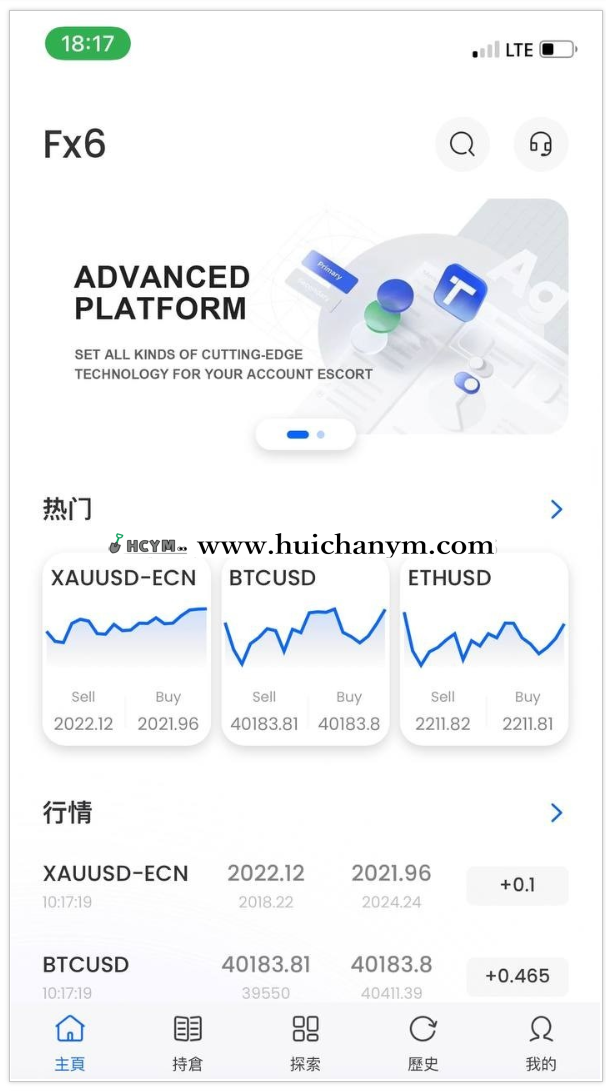Open the search icon
The width and height of the screenshot is (606, 1091).
[x=462, y=145]
